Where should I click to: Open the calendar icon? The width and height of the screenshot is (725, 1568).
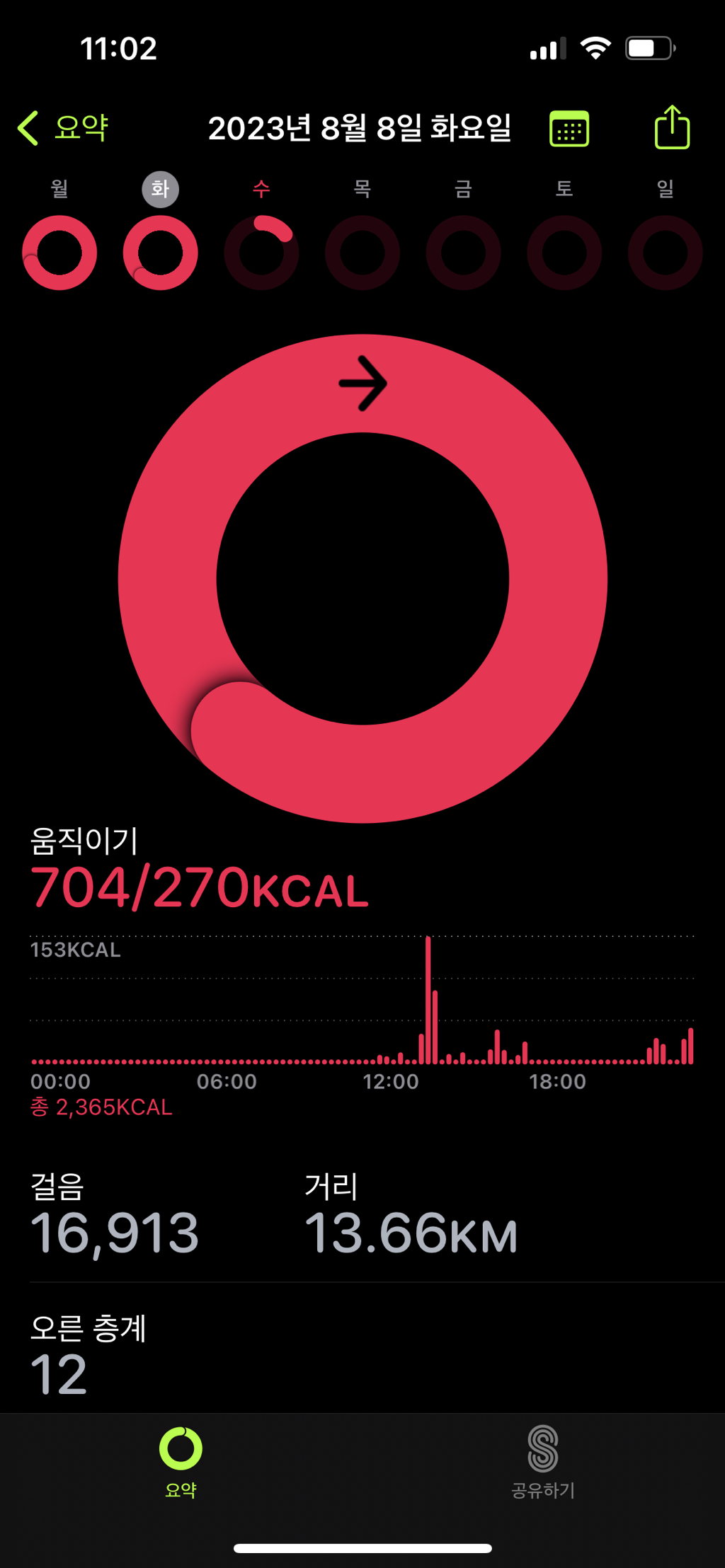pyautogui.click(x=569, y=129)
